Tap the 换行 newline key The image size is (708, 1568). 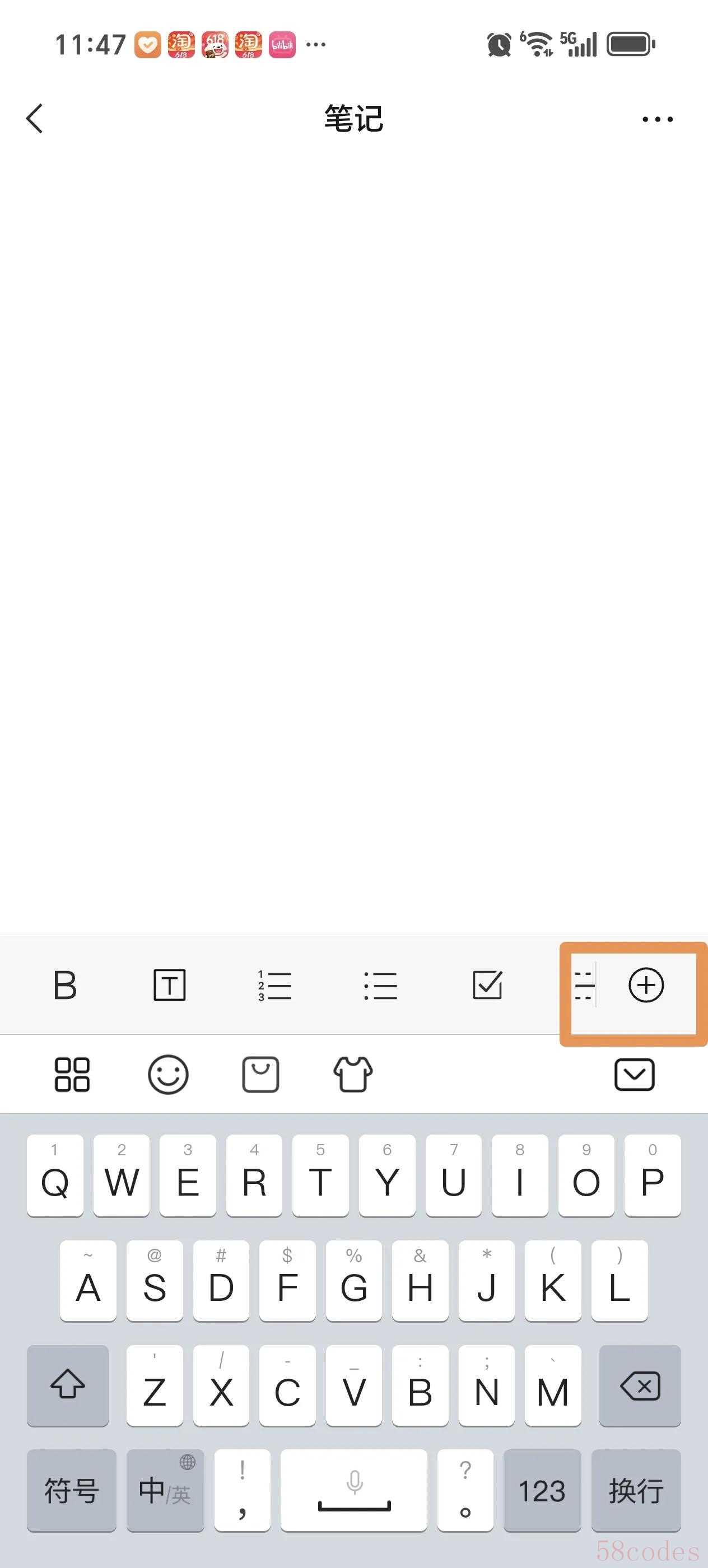point(636,1491)
